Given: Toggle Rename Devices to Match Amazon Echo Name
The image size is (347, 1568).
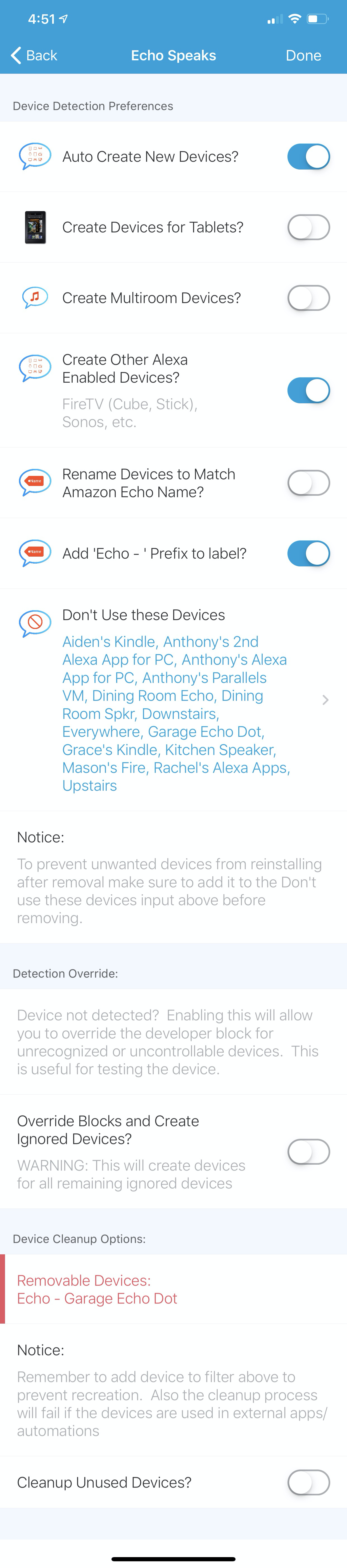Looking at the screenshot, I should pyautogui.click(x=308, y=483).
